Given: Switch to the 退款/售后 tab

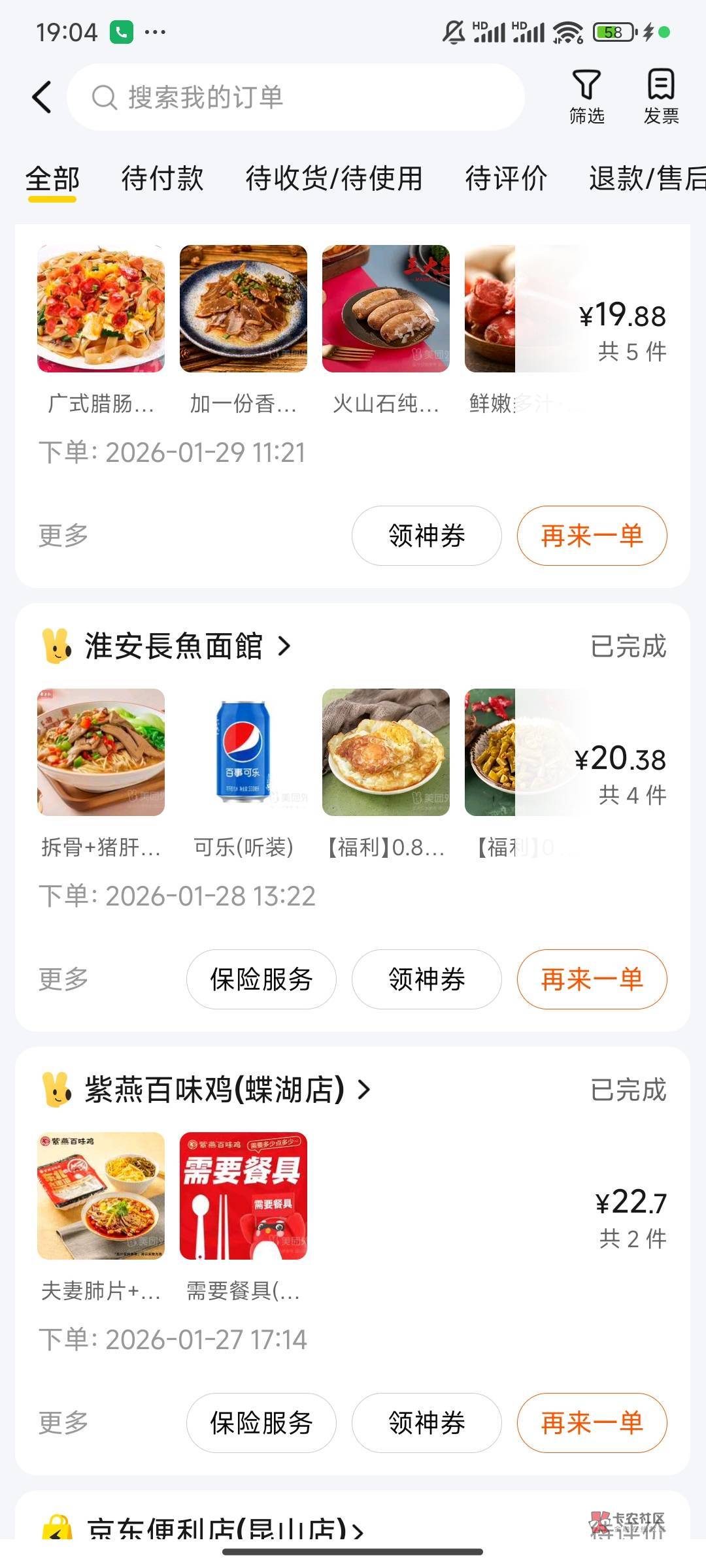Looking at the screenshot, I should coord(646,178).
